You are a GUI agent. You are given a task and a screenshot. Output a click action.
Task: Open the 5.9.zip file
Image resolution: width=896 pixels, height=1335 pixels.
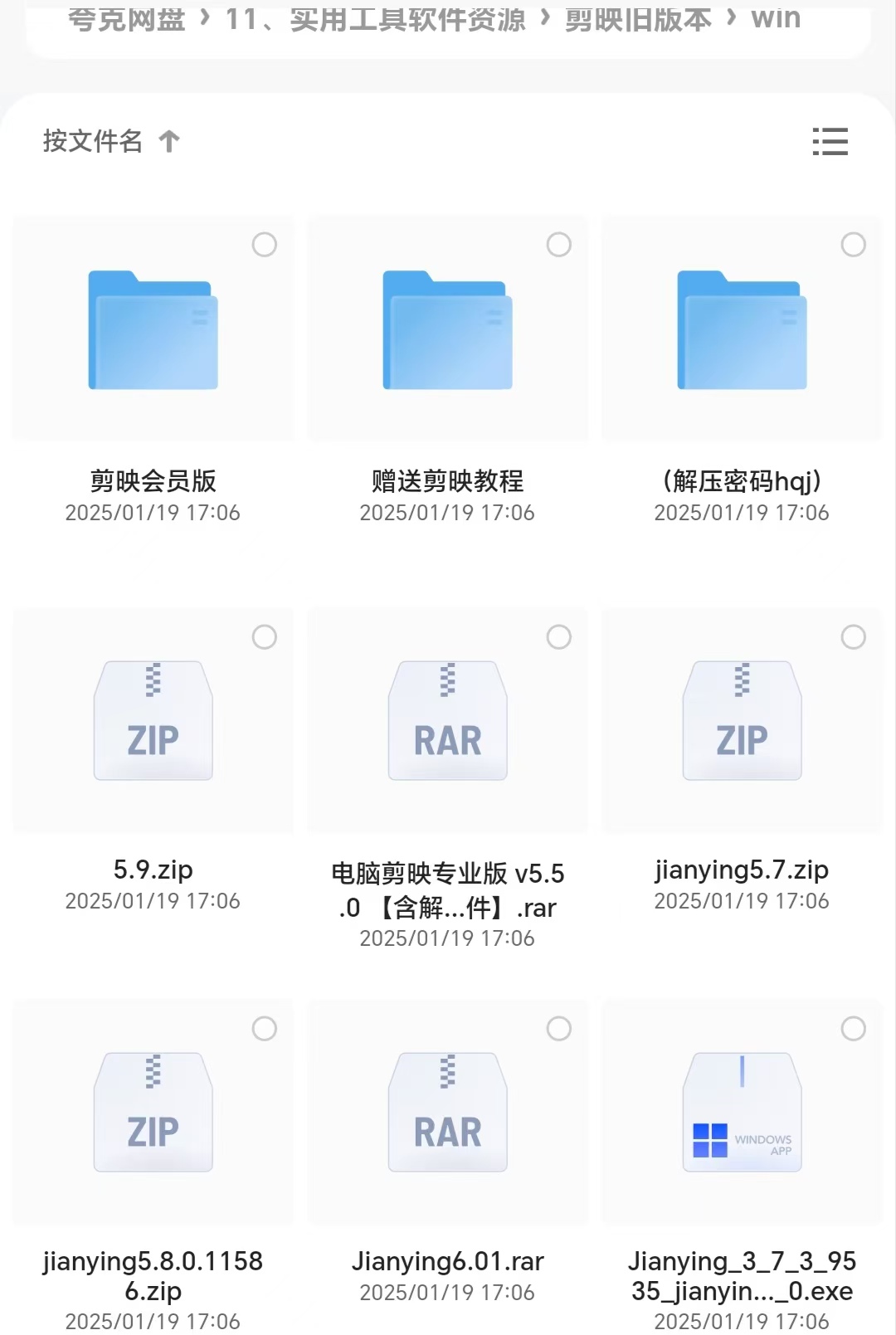[153, 721]
